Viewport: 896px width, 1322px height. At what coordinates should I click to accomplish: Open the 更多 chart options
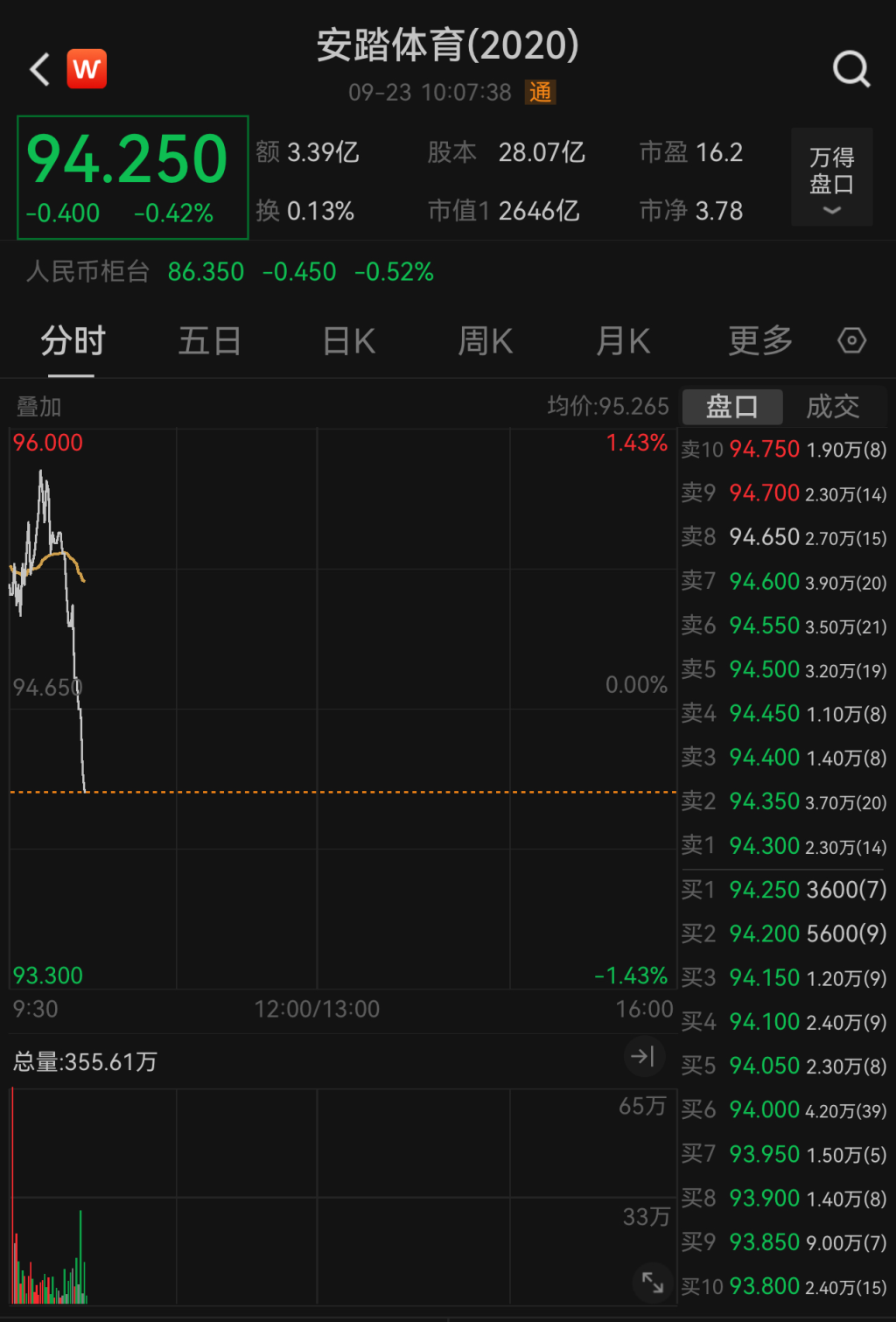pos(759,341)
